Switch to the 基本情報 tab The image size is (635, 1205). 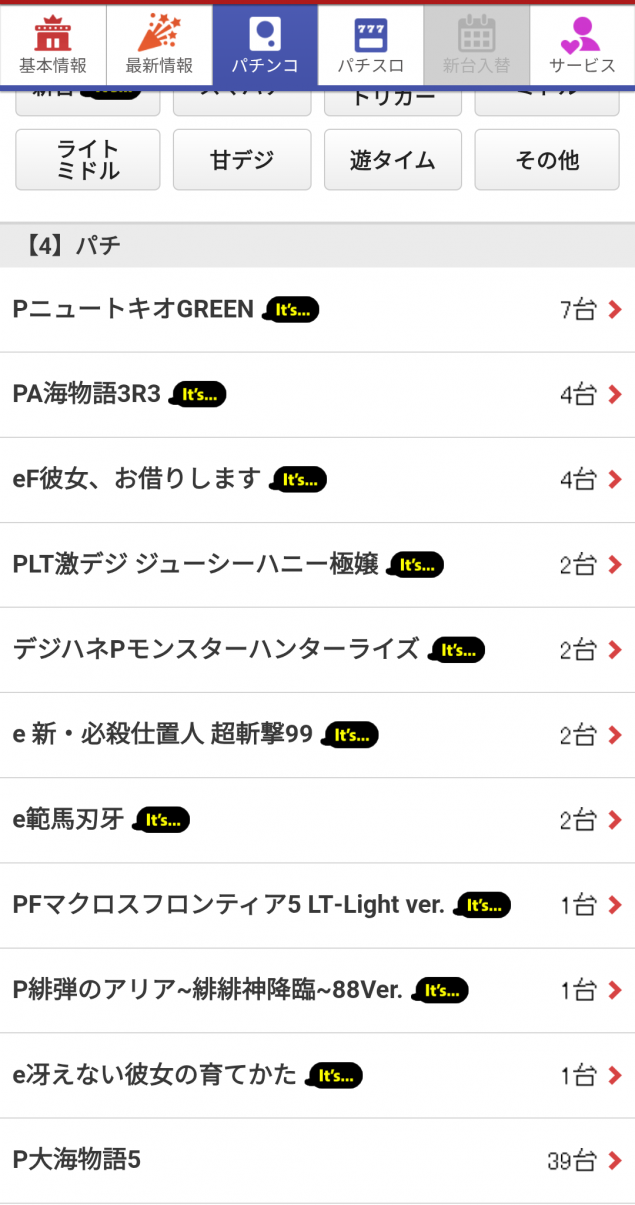click(x=53, y=46)
